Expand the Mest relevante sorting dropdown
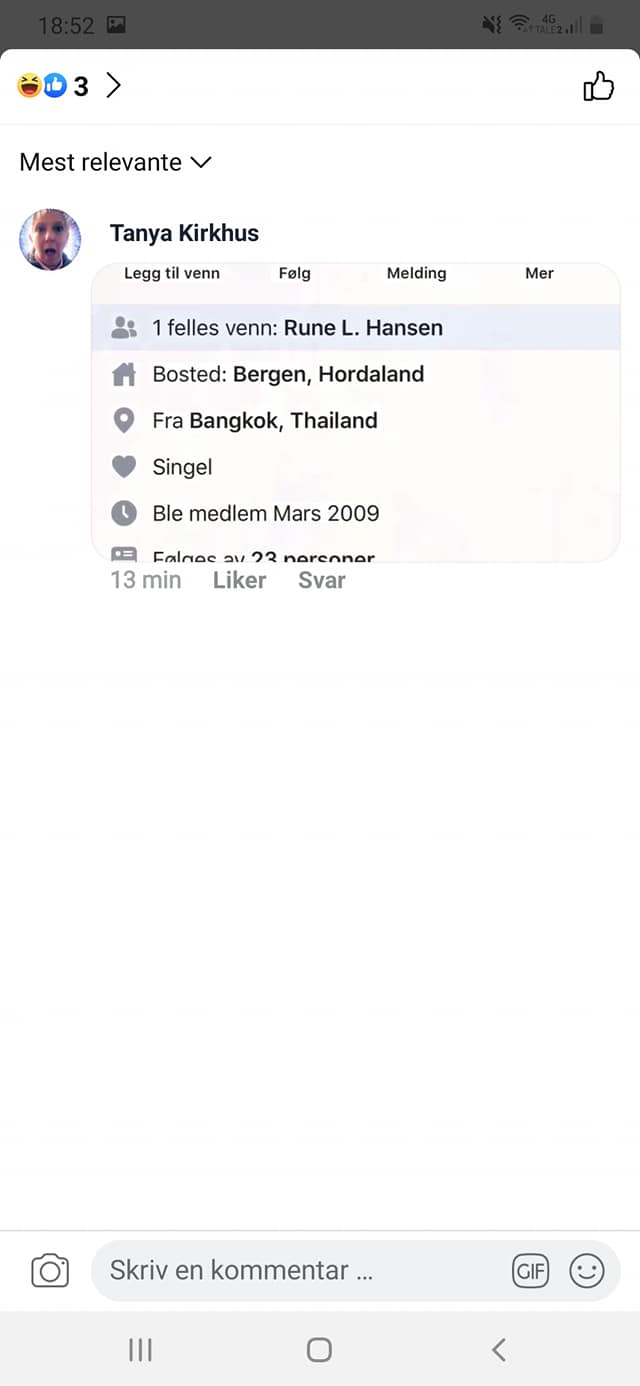Screen dimensions: 640x1386 pyautogui.click(x=116, y=162)
